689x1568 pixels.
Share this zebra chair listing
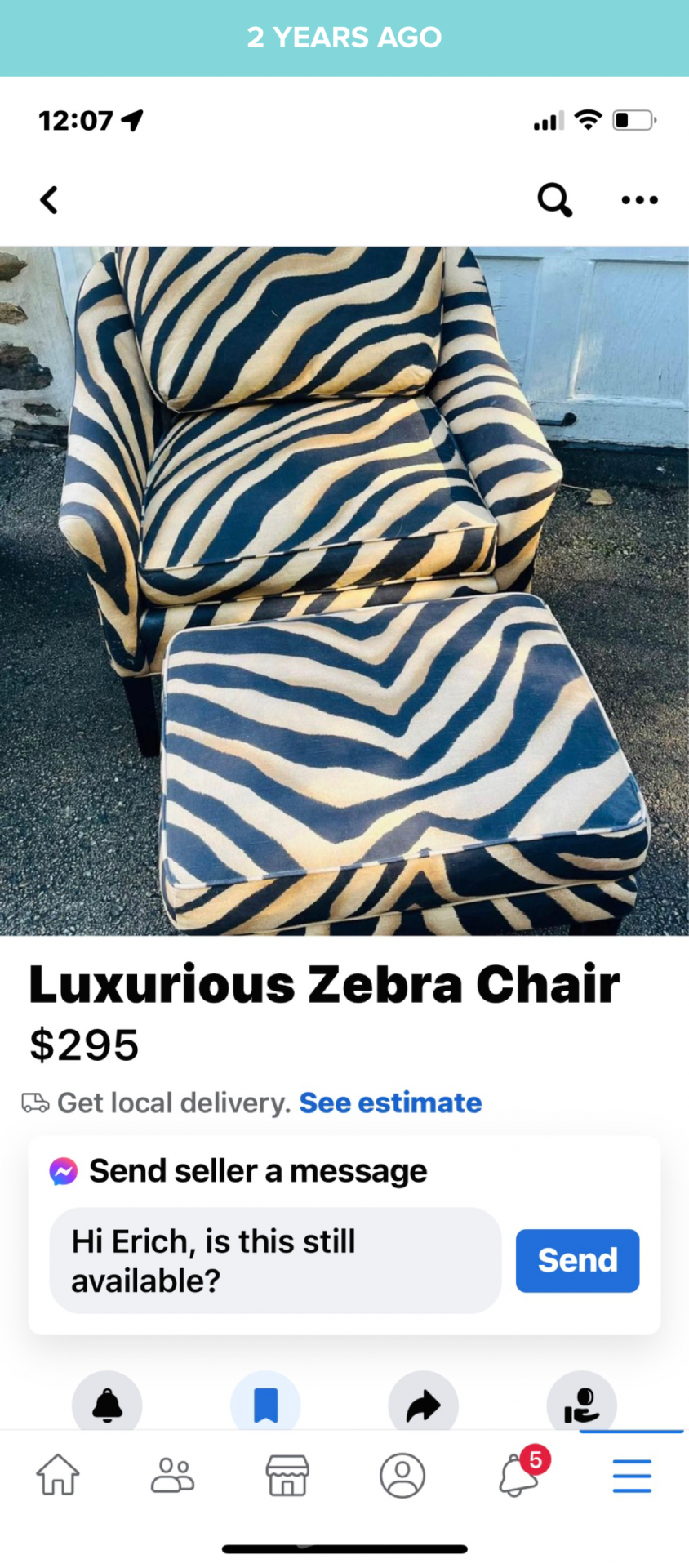tap(423, 1405)
